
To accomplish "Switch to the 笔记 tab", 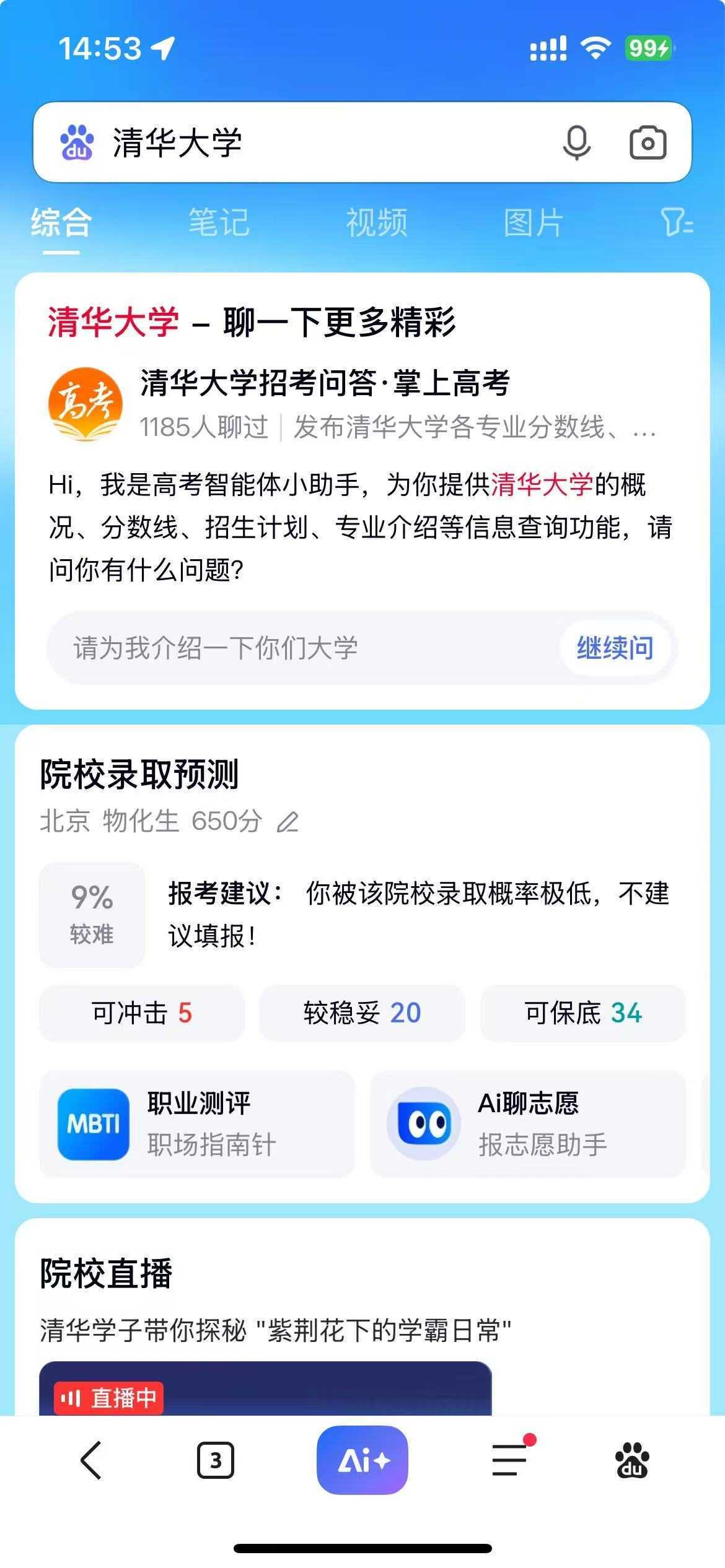I will tap(219, 223).
